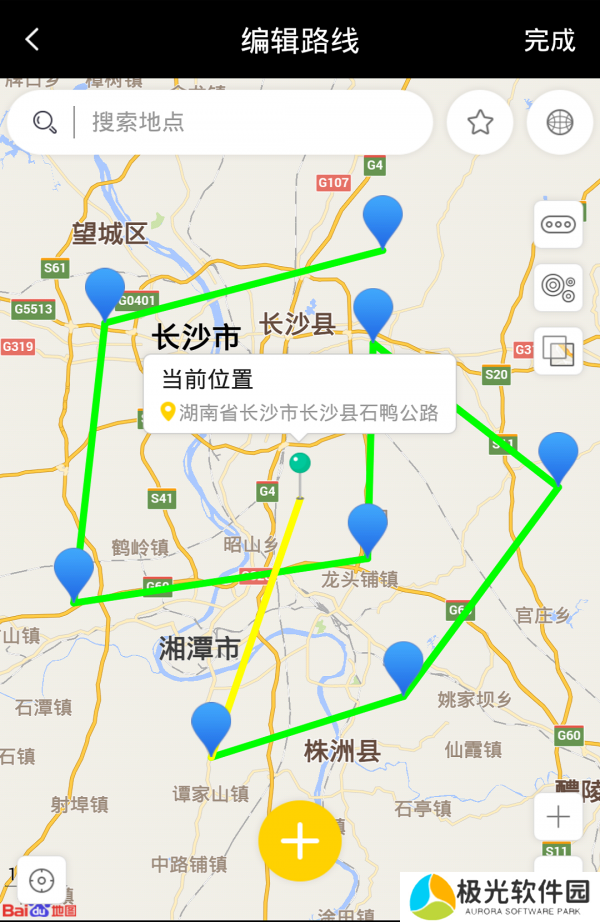Select the blue marker above 谭家山镇
This screenshot has width=600, height=922.
tap(211, 725)
